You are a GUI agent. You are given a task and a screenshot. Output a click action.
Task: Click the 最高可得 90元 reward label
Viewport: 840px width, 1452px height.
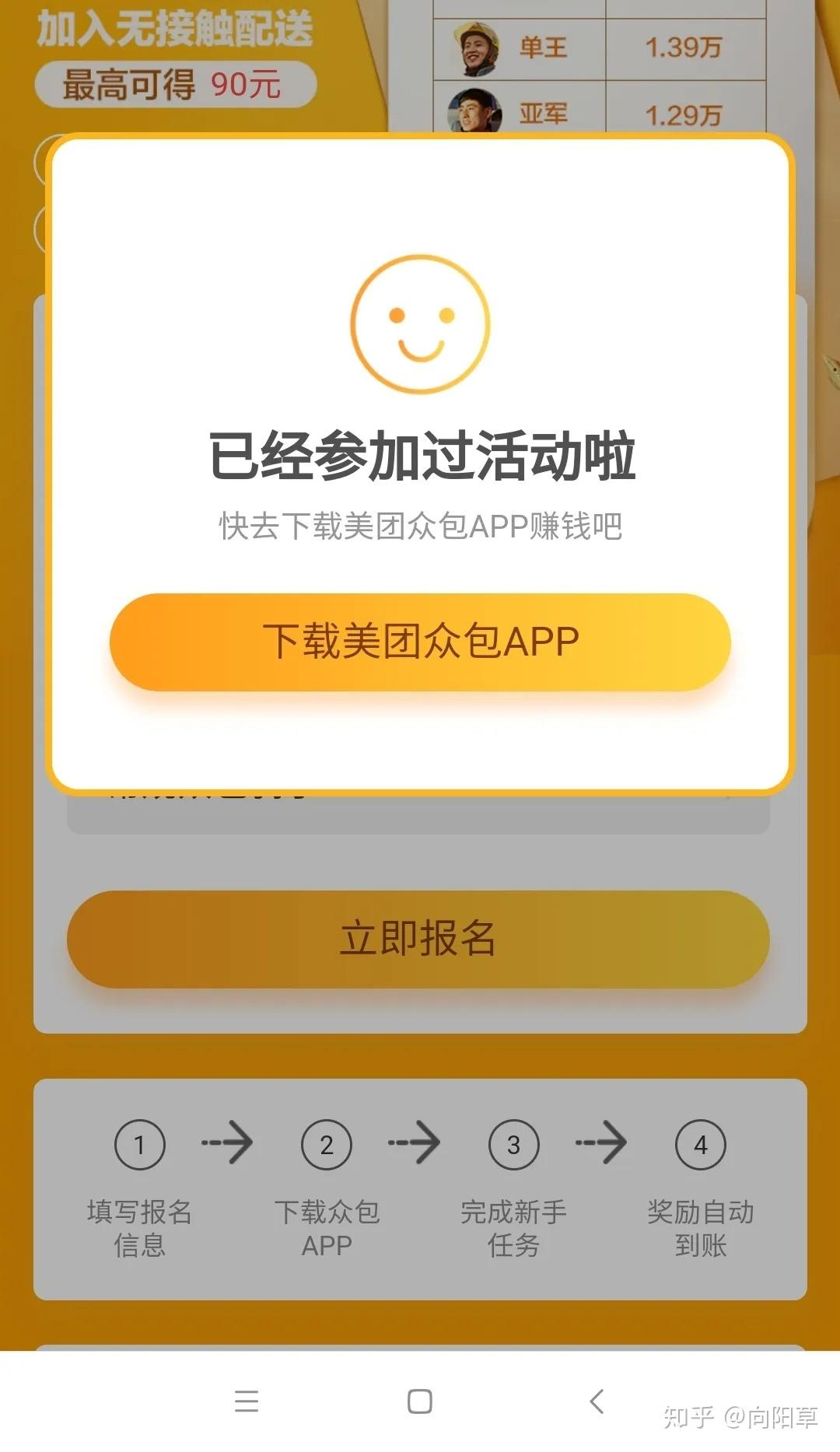175,86
